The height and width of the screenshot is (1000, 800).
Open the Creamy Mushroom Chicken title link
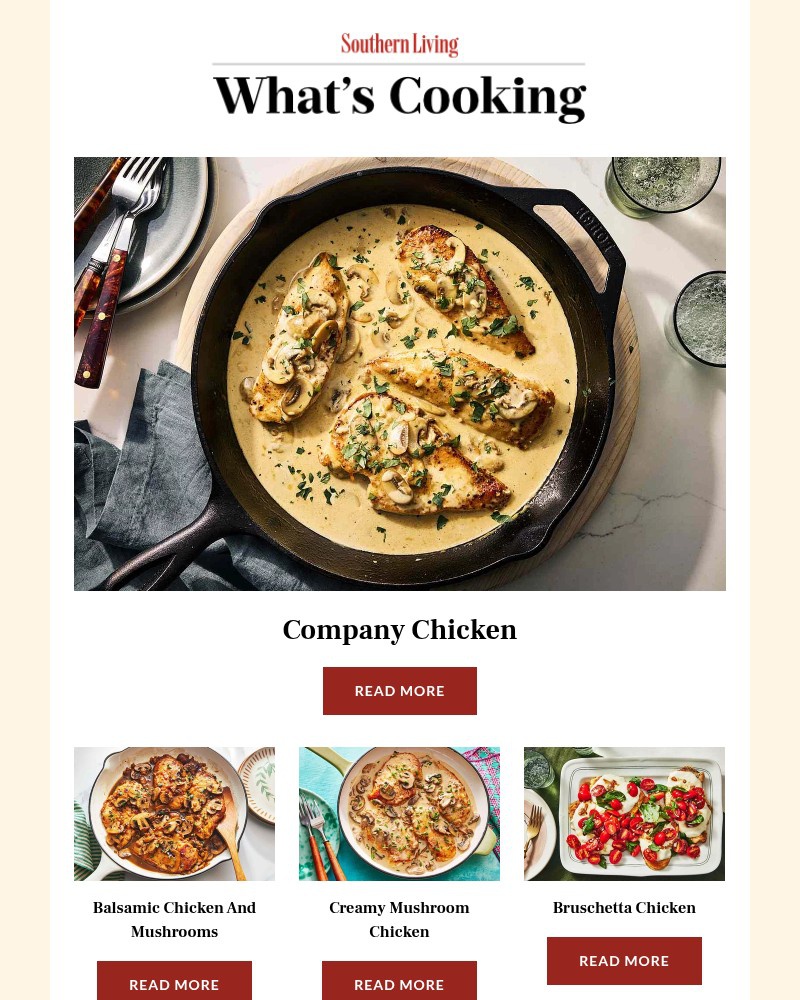[x=399, y=919]
